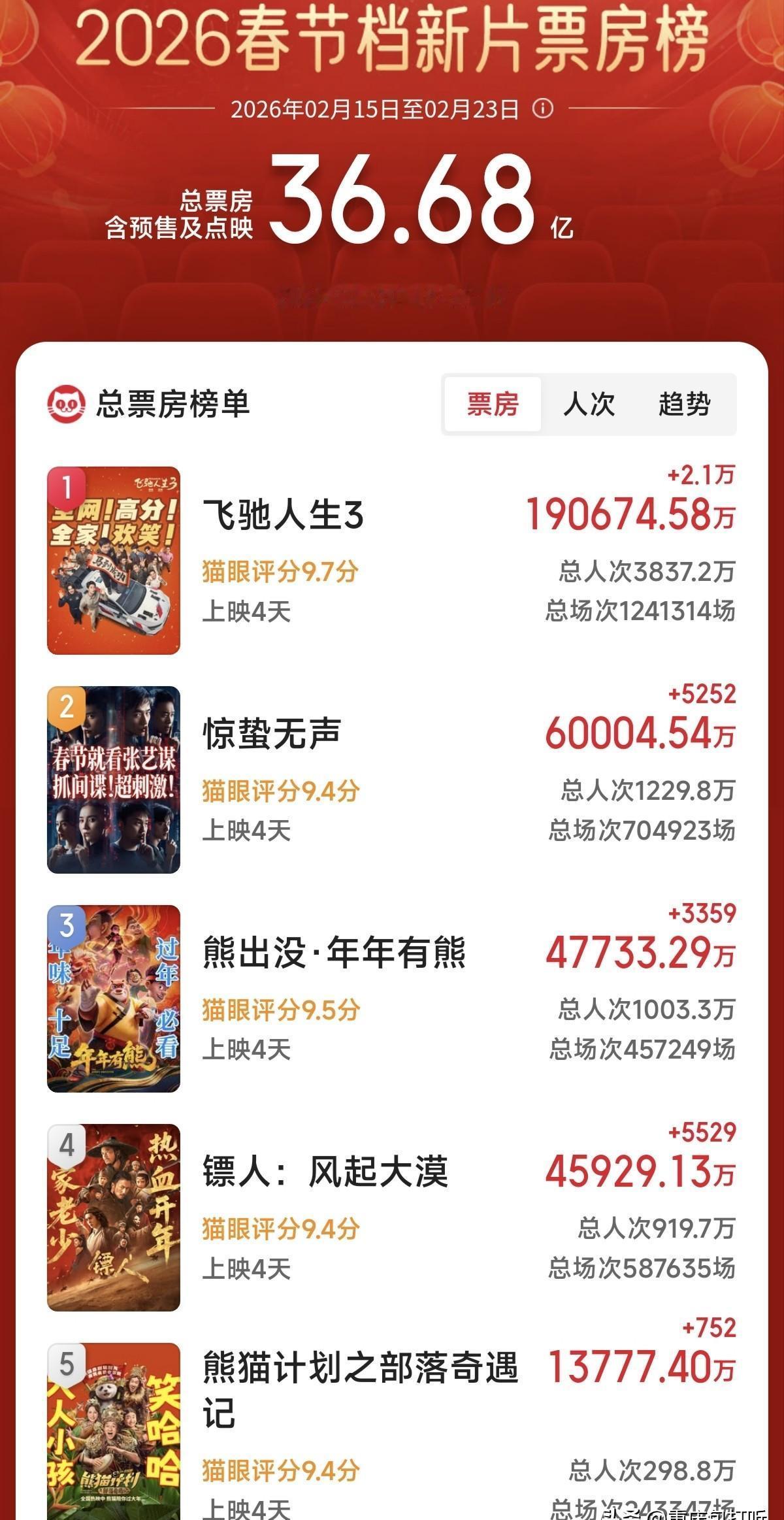Select the 票房 tab

491,405
